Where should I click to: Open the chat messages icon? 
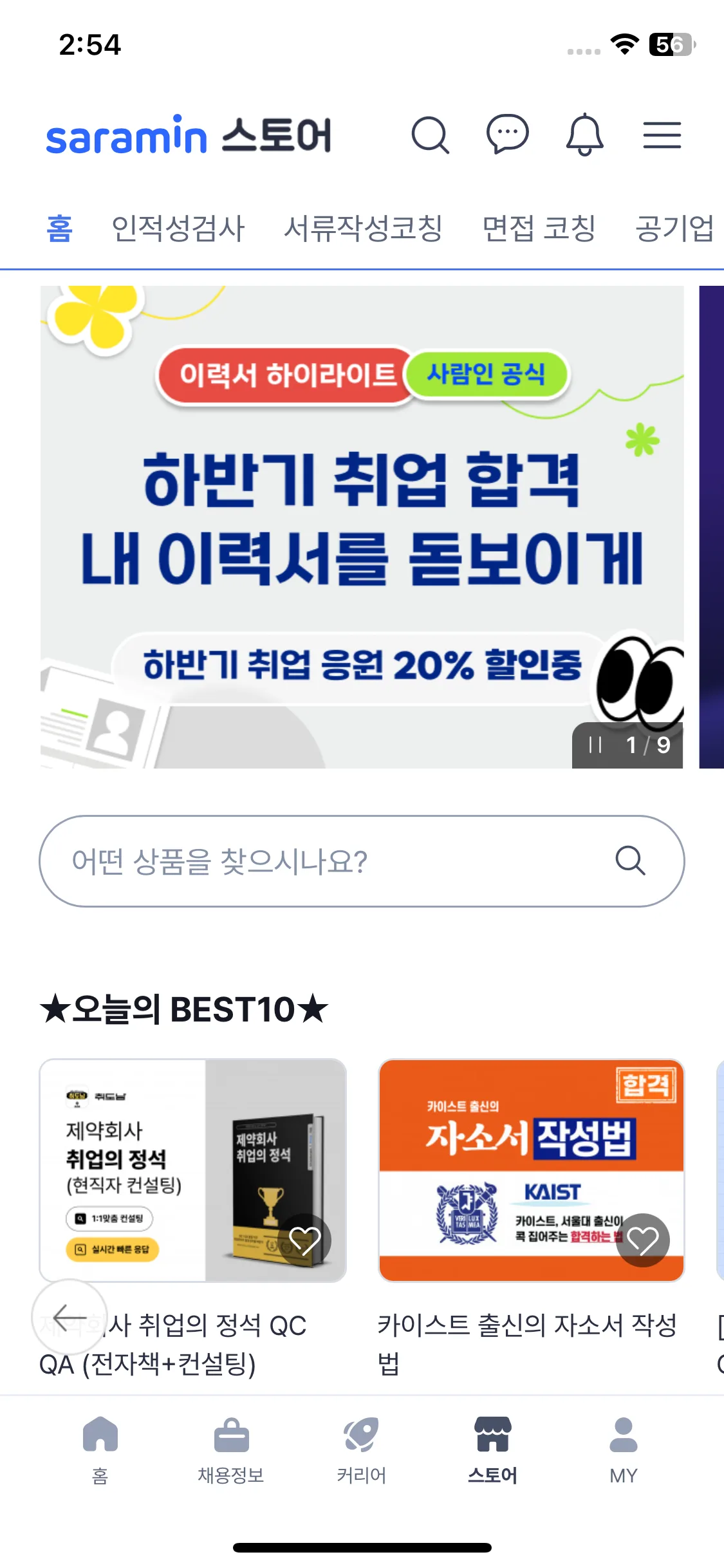(507, 135)
